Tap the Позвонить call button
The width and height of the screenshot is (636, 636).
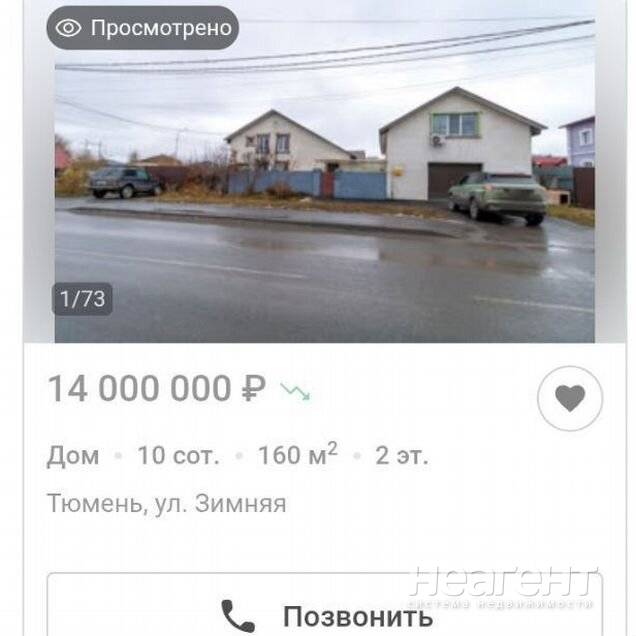click(x=324, y=611)
